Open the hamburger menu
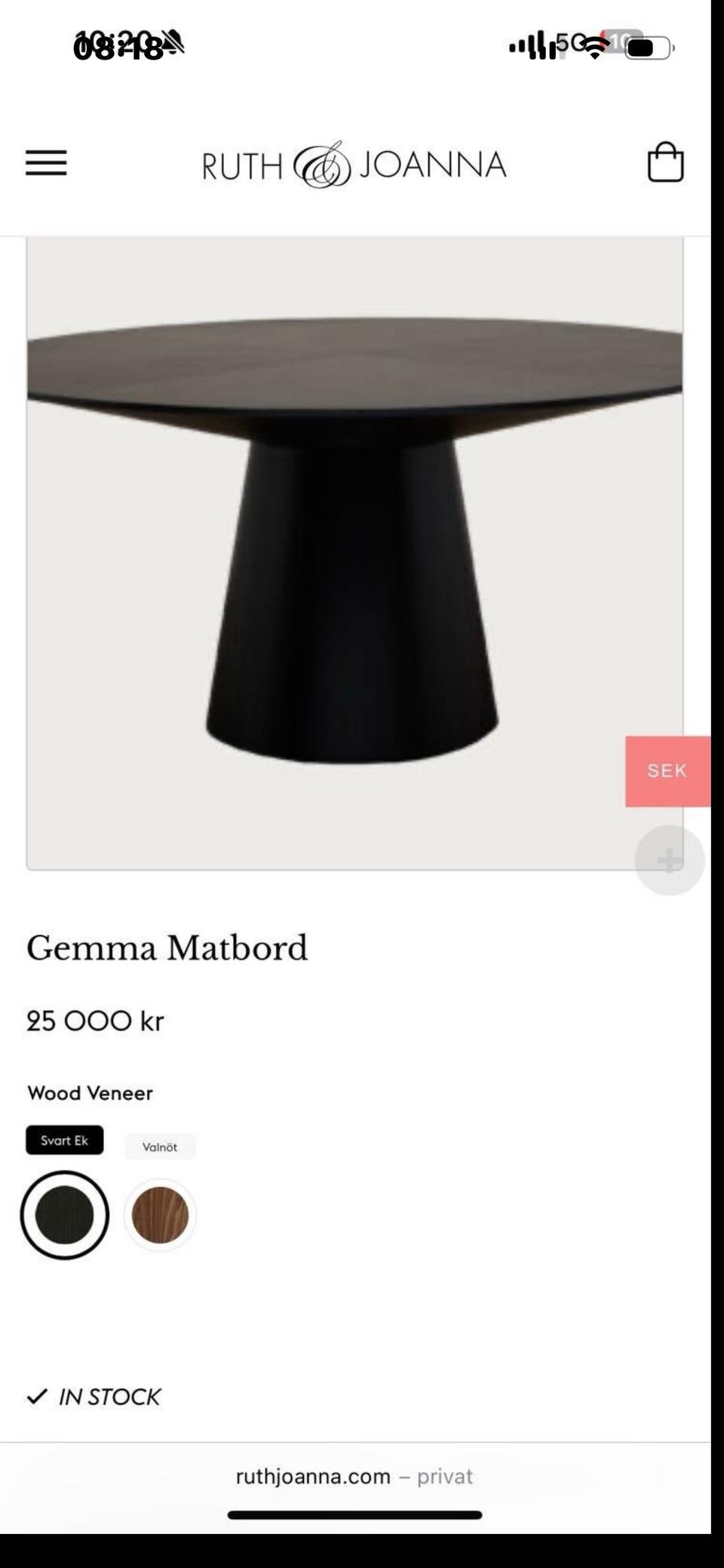724x1568 pixels. tap(46, 162)
